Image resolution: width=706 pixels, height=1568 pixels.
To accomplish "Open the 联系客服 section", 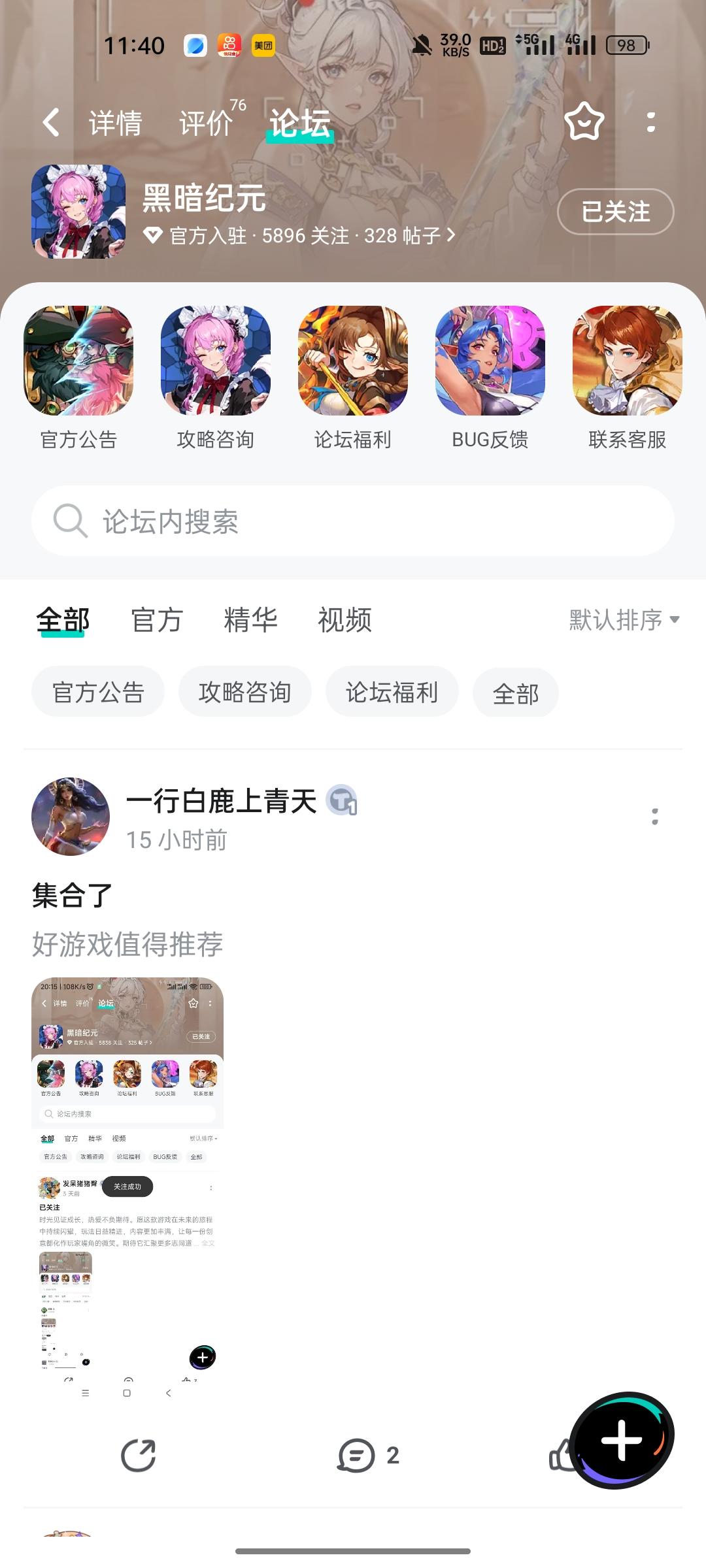I will click(x=628, y=361).
